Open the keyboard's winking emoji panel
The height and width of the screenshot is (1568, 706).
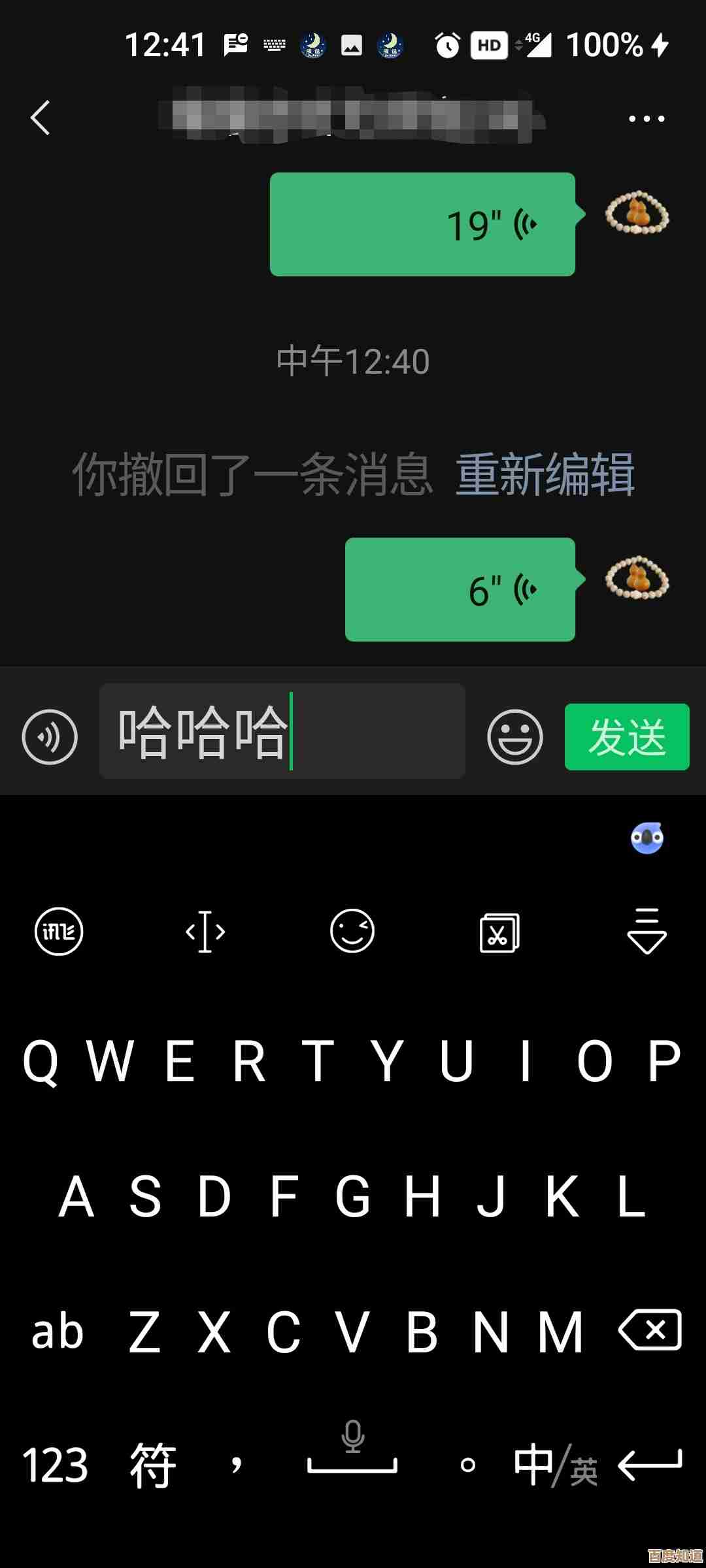pyautogui.click(x=352, y=931)
